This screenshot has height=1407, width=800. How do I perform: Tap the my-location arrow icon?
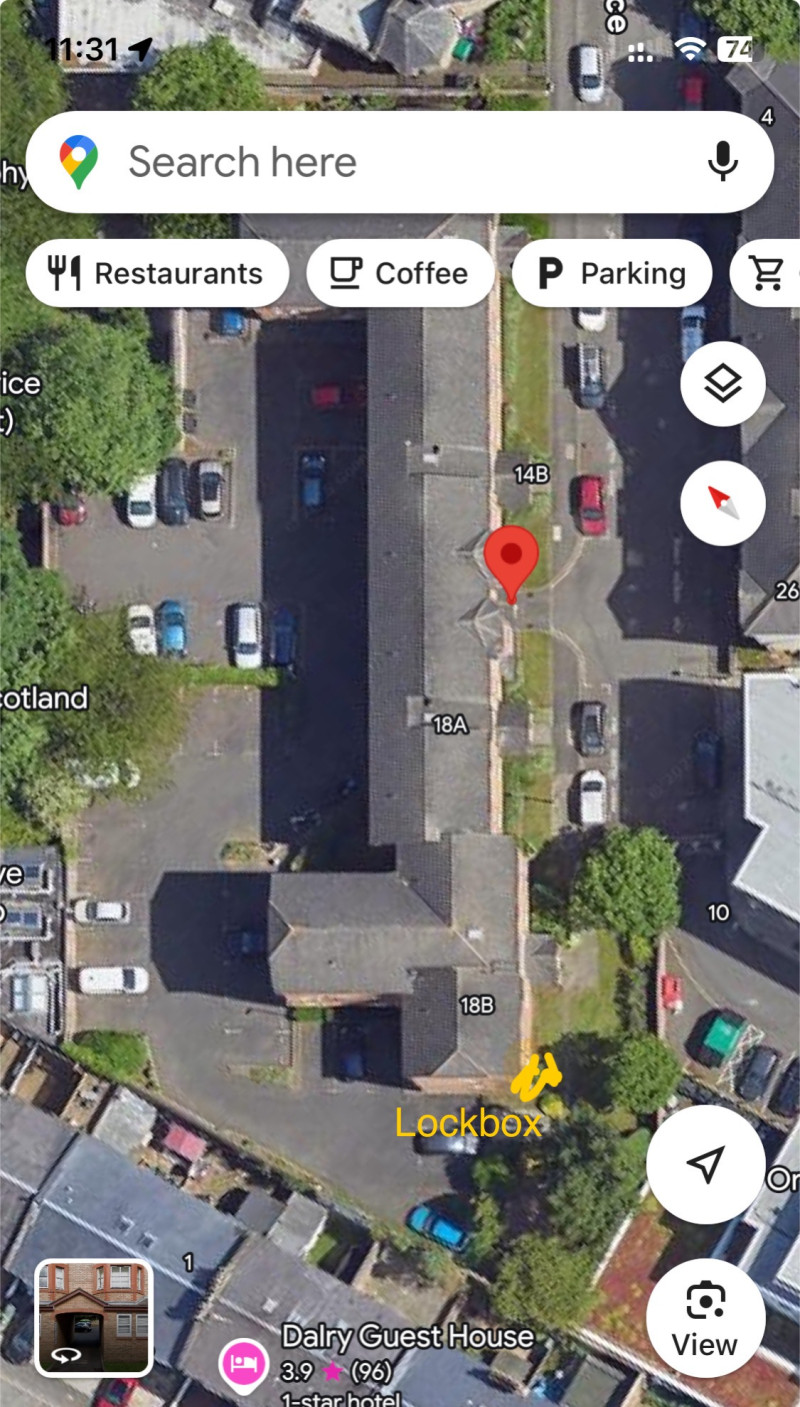706,1165
